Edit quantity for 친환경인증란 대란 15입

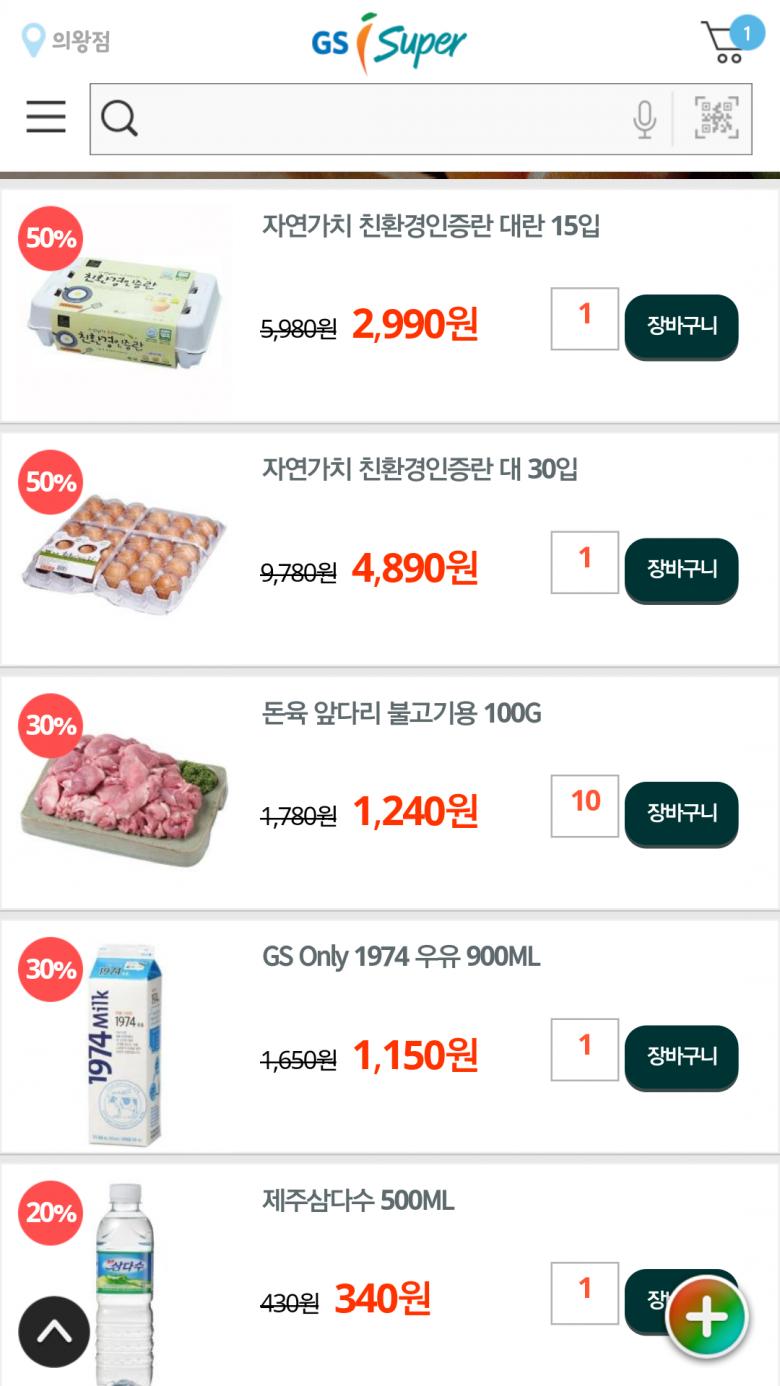tap(585, 319)
